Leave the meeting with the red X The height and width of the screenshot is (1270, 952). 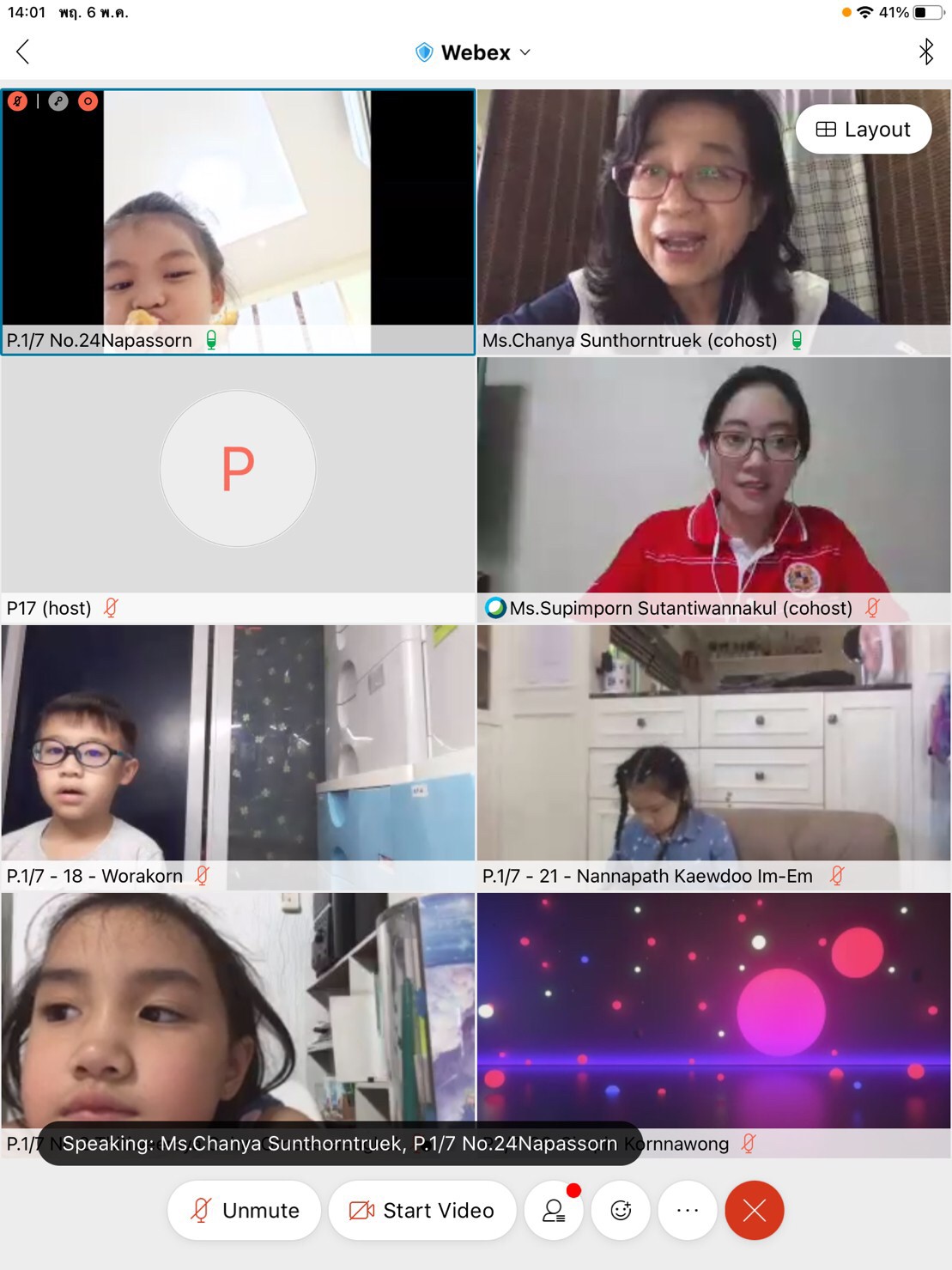point(754,1210)
